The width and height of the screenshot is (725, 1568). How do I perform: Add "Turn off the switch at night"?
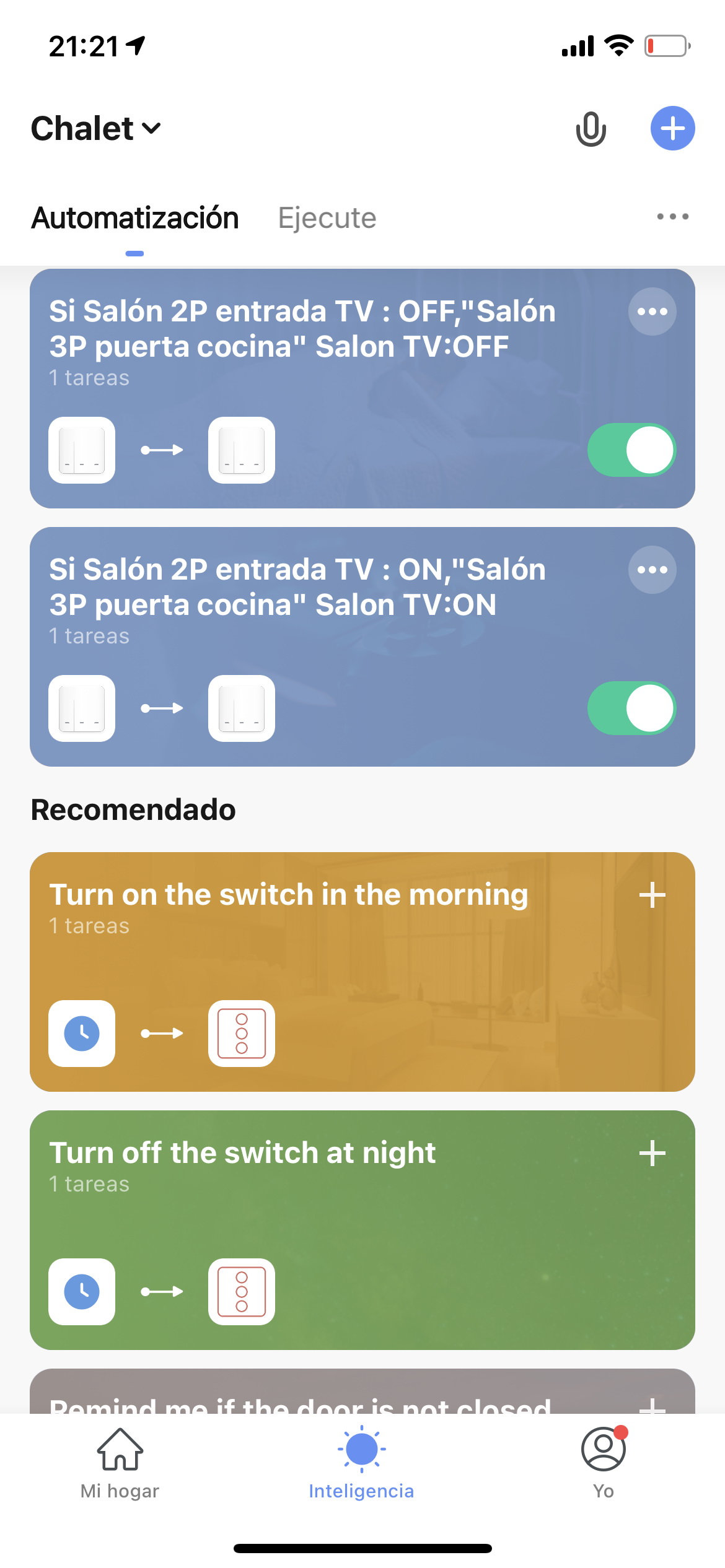click(652, 1154)
